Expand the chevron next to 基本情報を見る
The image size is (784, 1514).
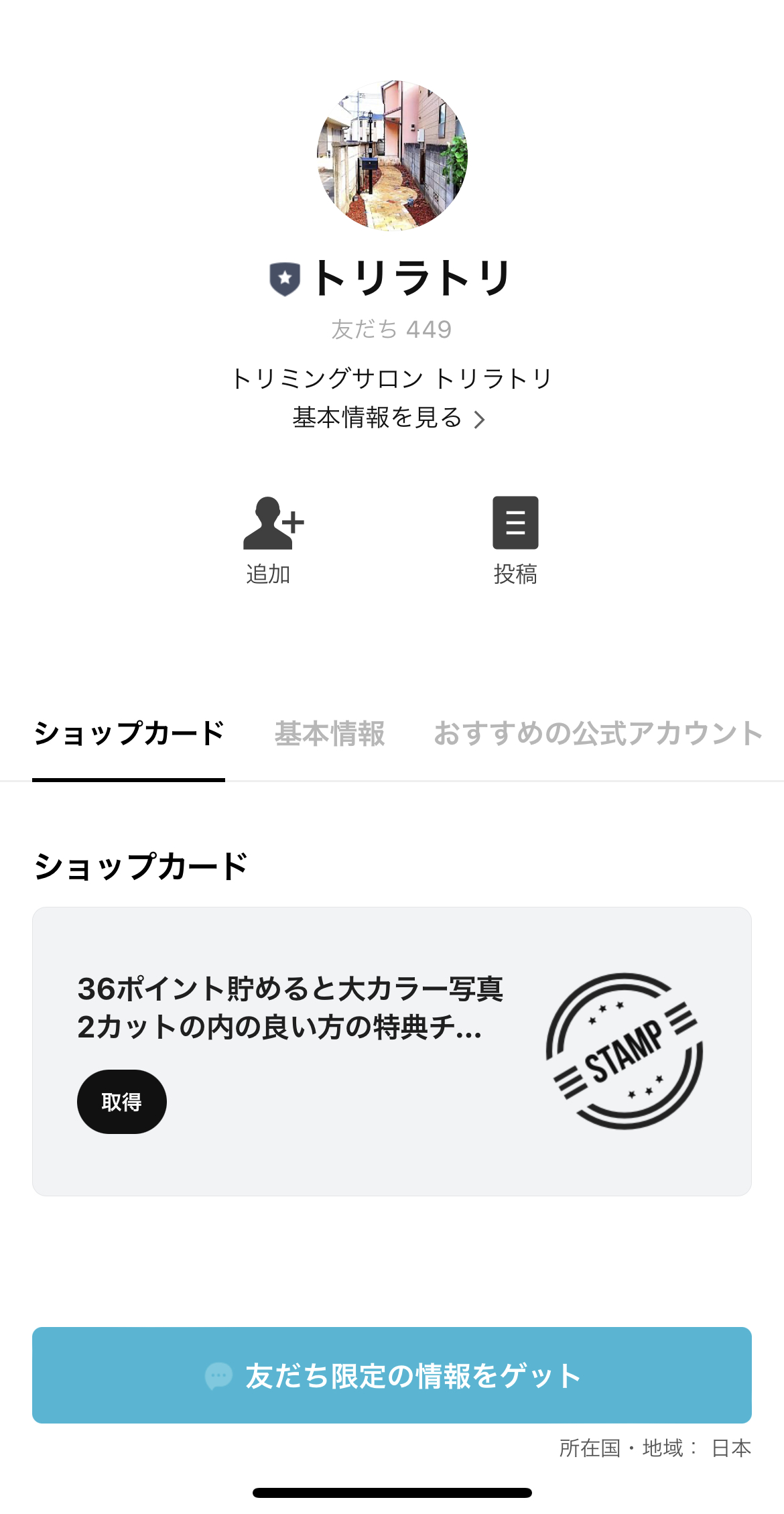coord(480,419)
